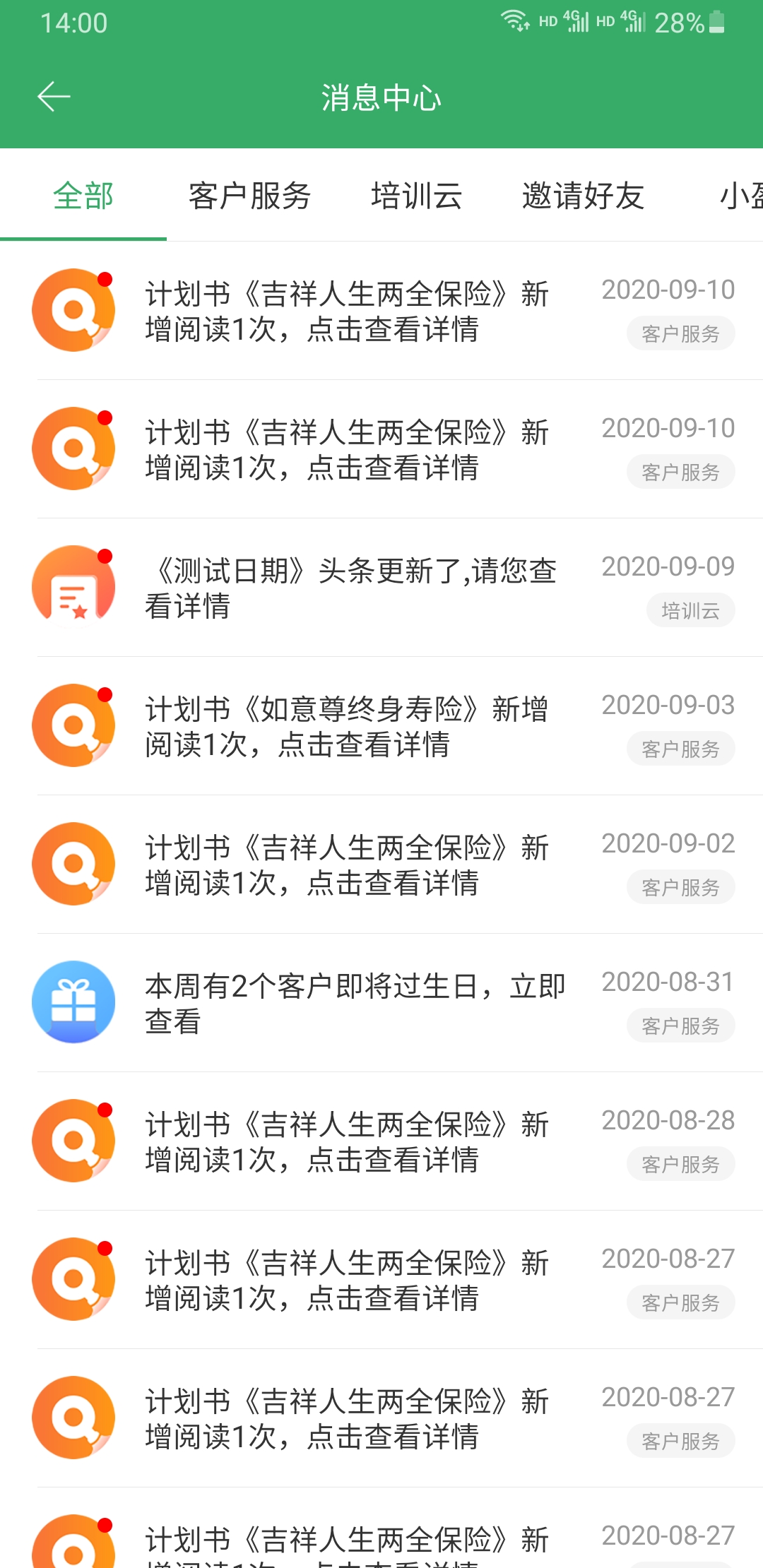Go back from 消息中心

(54, 97)
